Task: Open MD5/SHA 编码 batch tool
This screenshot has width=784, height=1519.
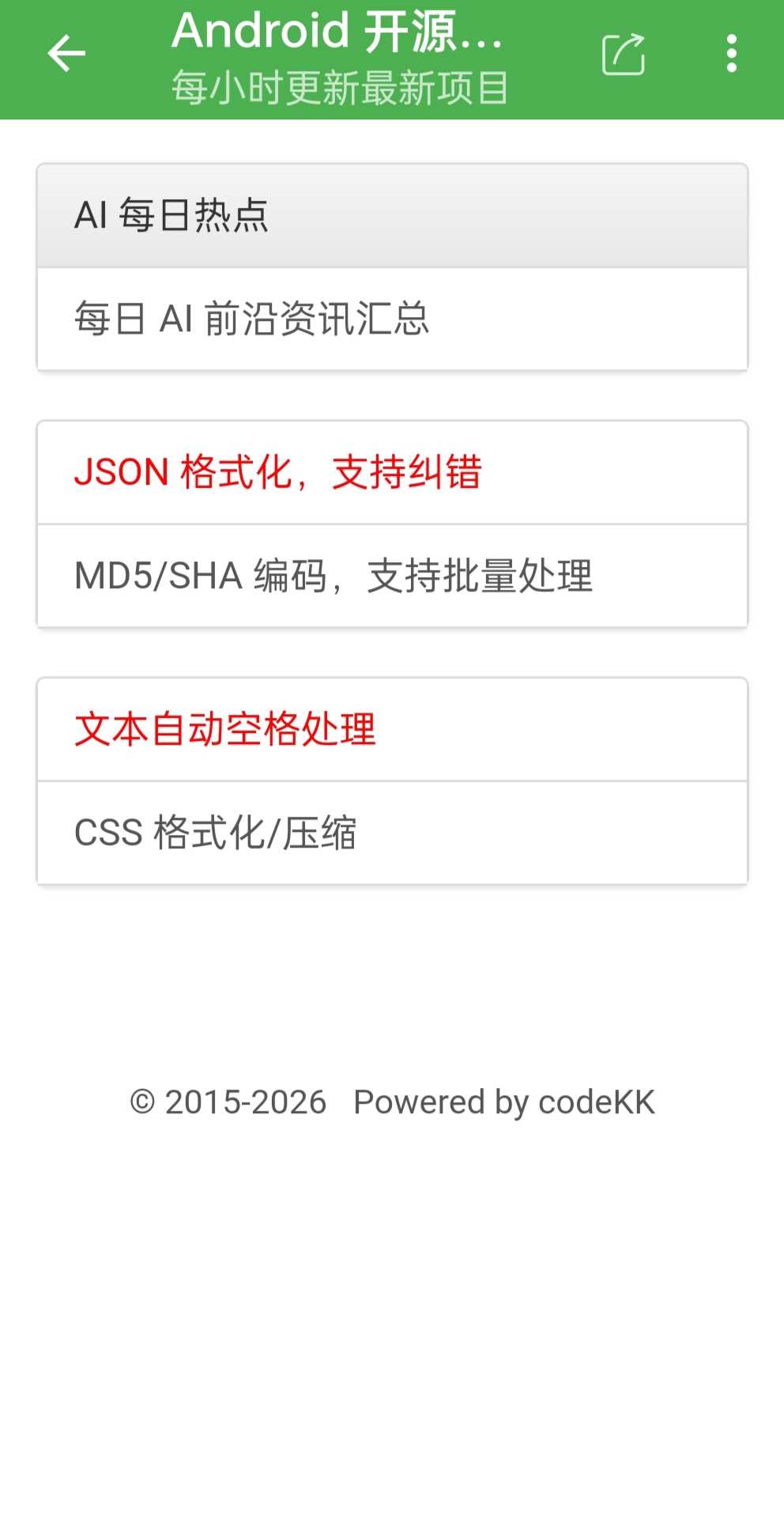Action: point(392,576)
